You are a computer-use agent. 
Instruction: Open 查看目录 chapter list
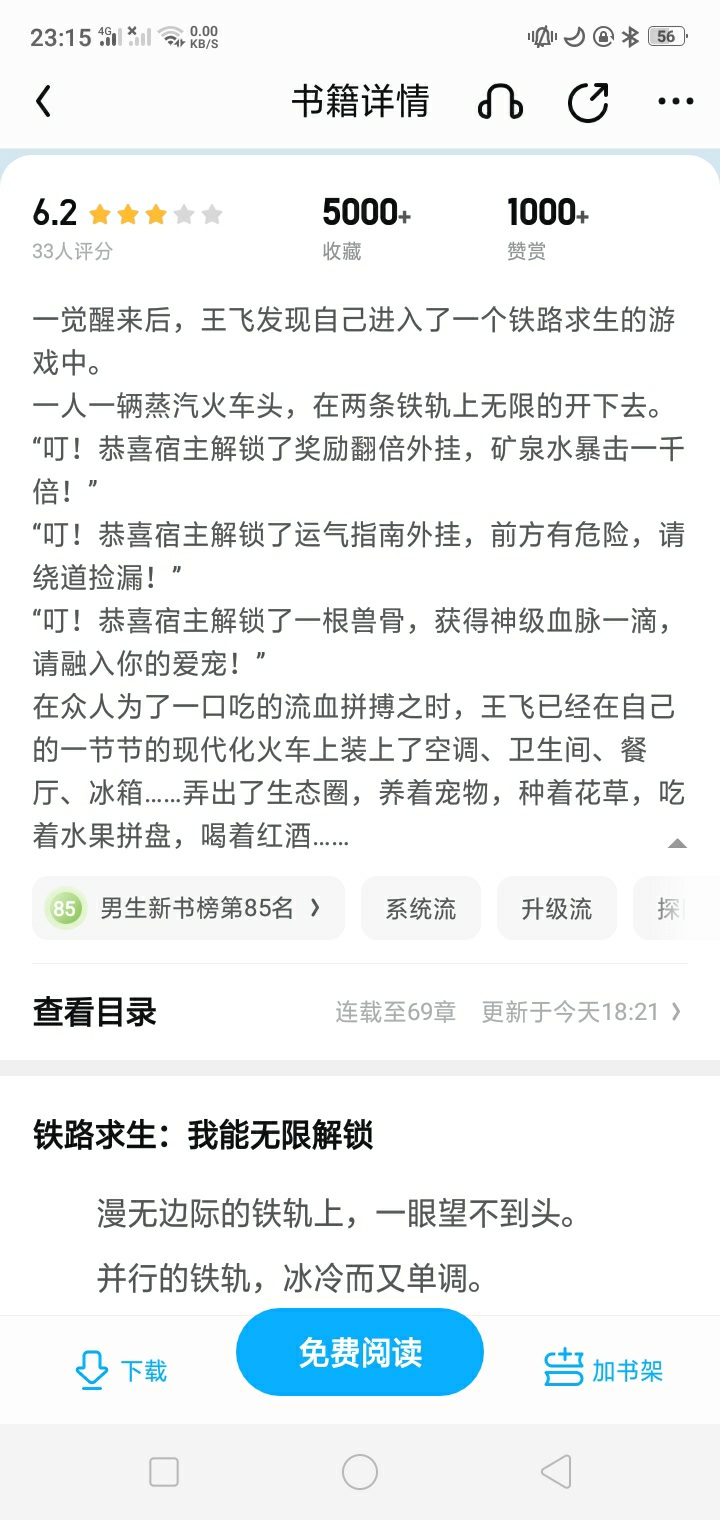coord(95,1012)
